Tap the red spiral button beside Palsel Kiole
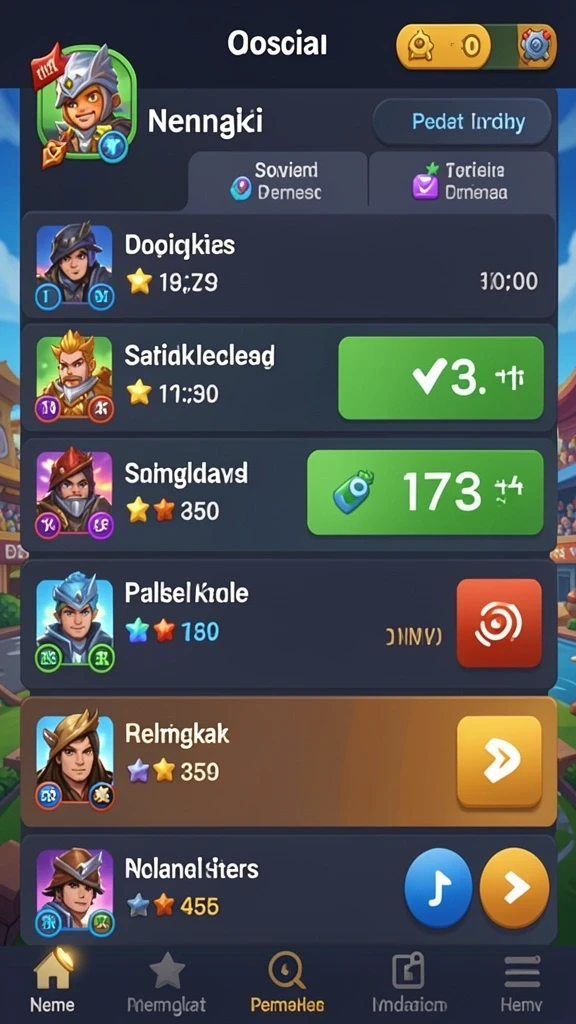576x1024 pixels. pos(499,623)
